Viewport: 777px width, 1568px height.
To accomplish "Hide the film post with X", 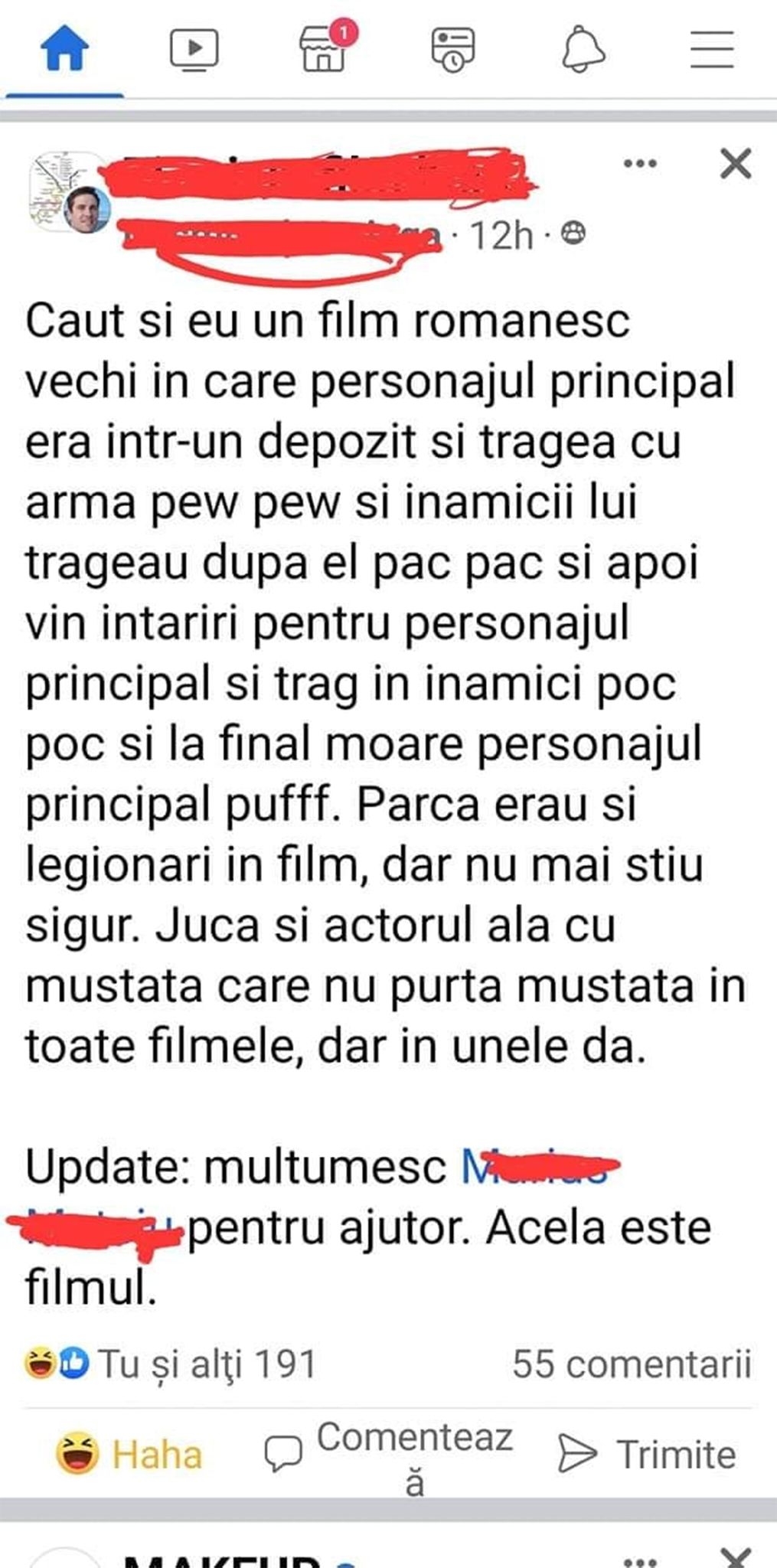I will (x=735, y=164).
